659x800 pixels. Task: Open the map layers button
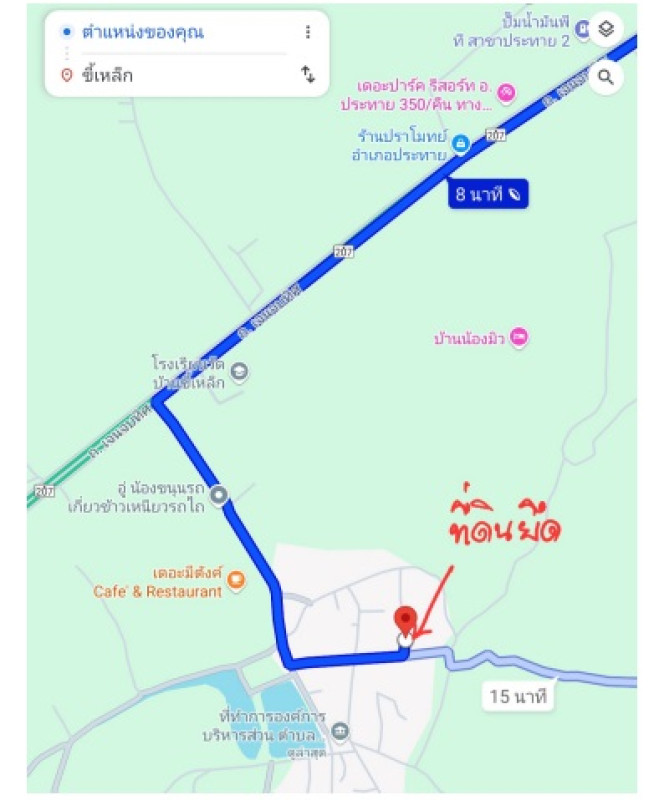[606, 30]
